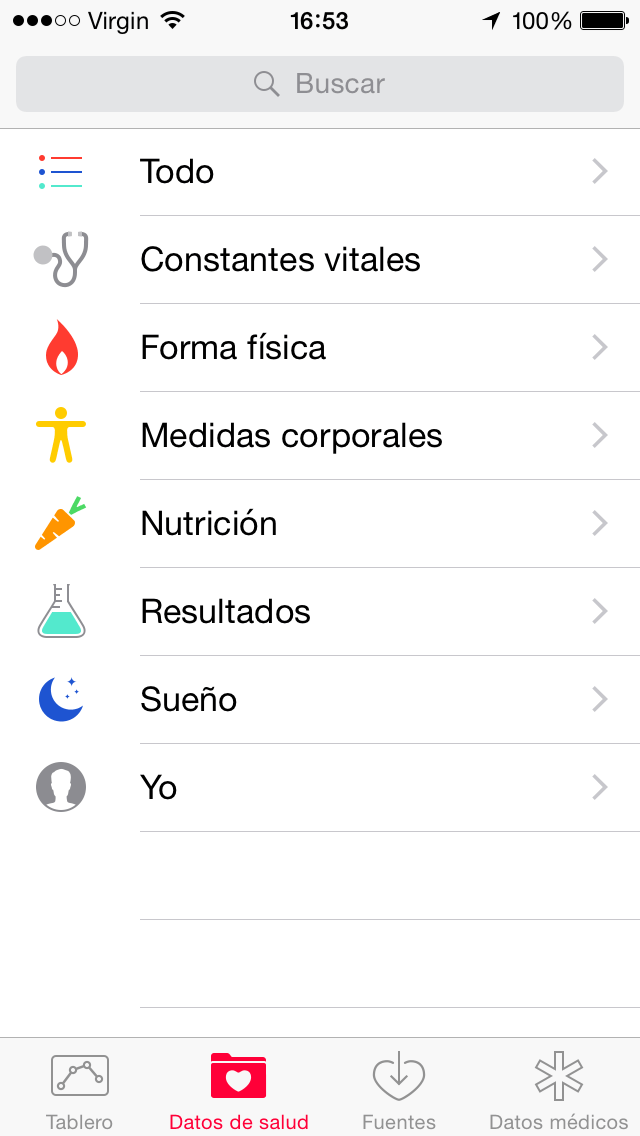The image size is (640, 1136).
Task: Open Sueño sleep data
Action: point(320,700)
